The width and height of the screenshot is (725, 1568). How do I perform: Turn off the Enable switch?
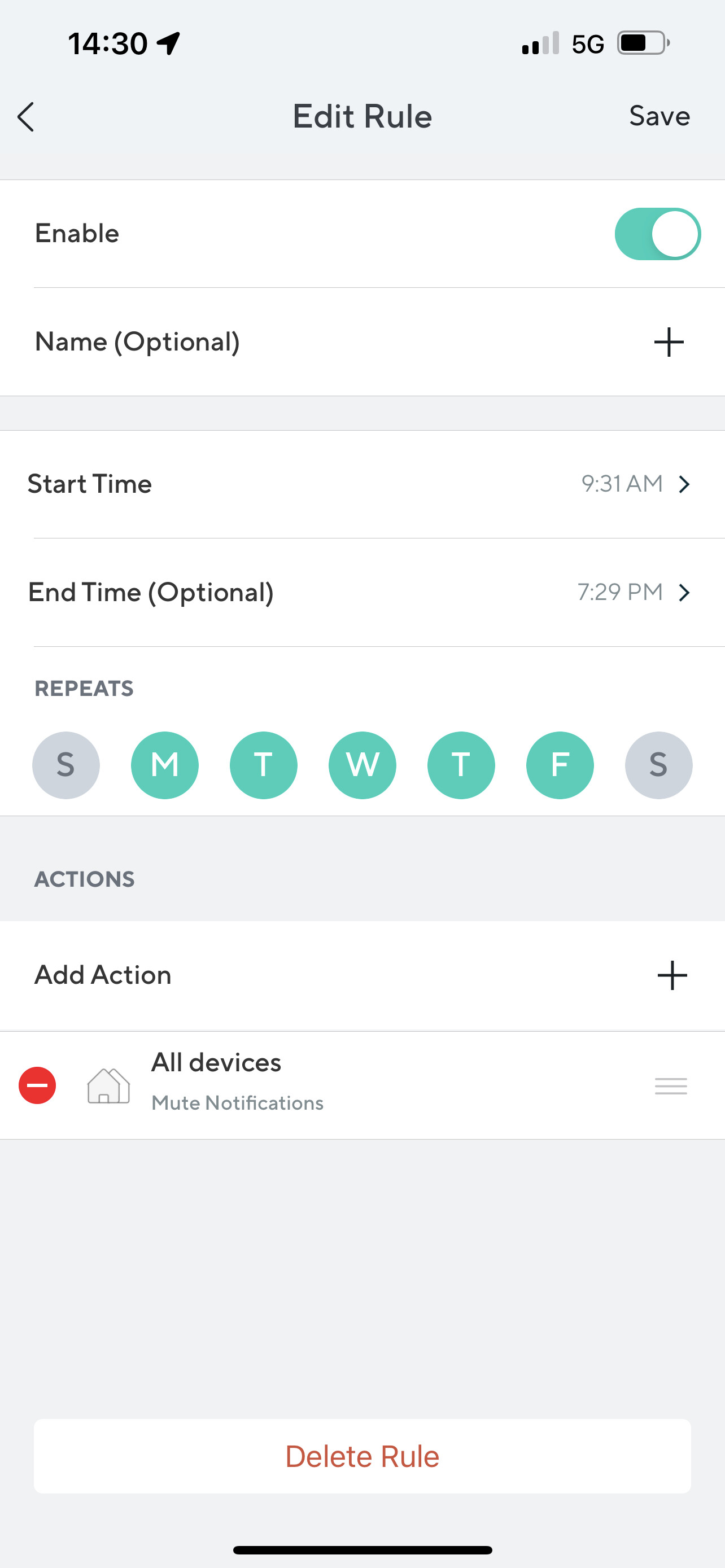(657, 234)
